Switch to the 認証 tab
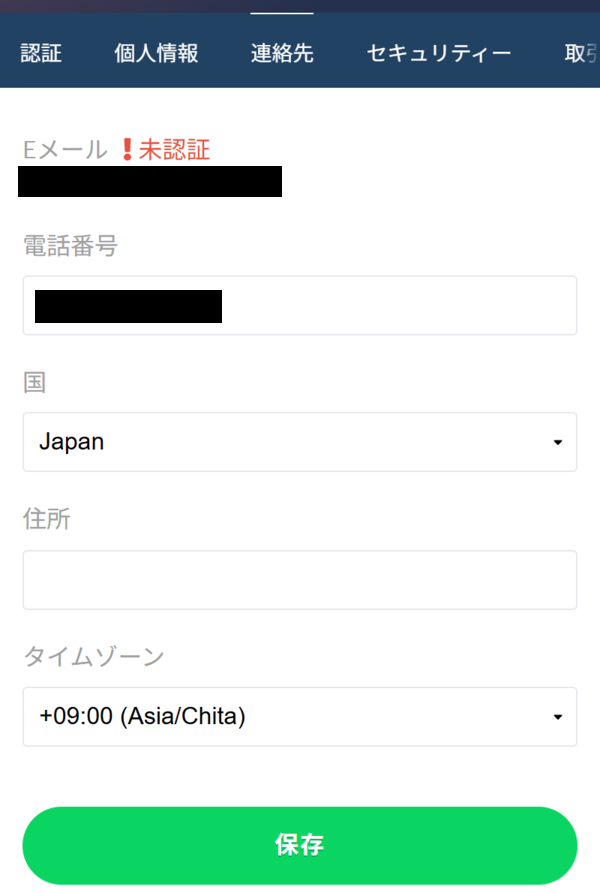Screen dimensions: 600x893 pyautogui.click(x=41, y=53)
